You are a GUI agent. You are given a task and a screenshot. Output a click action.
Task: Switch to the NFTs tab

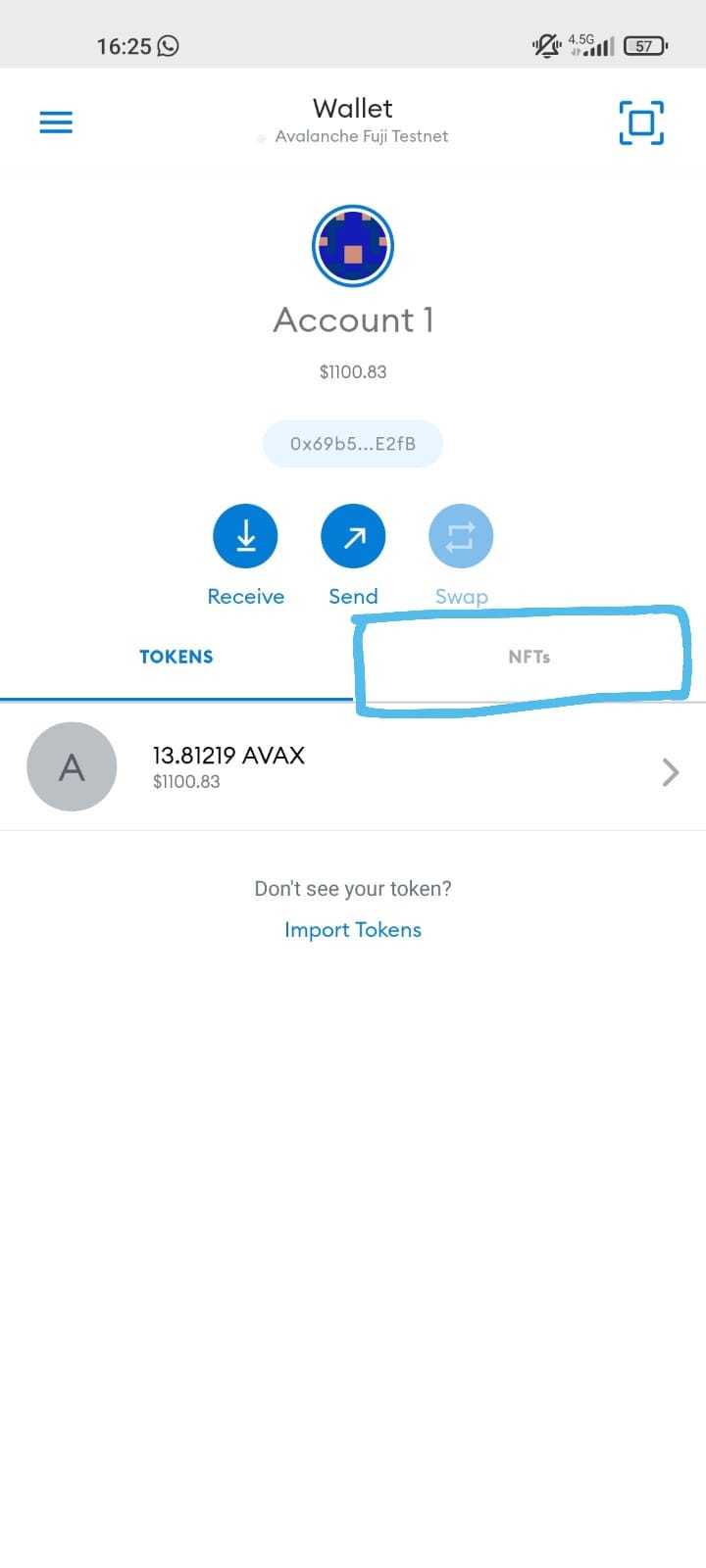(529, 657)
